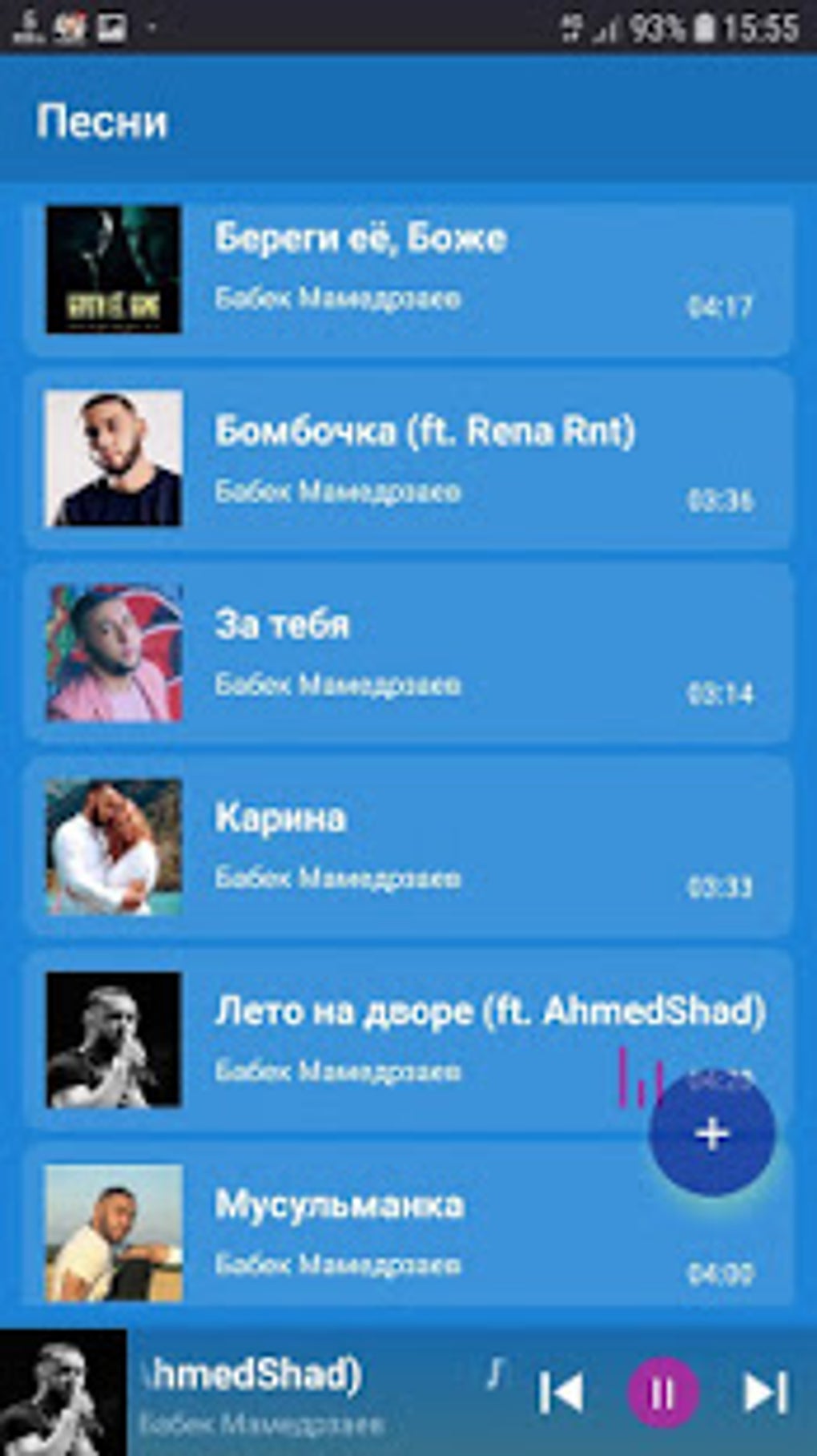Skip to the next track

pyautogui.click(x=766, y=1393)
